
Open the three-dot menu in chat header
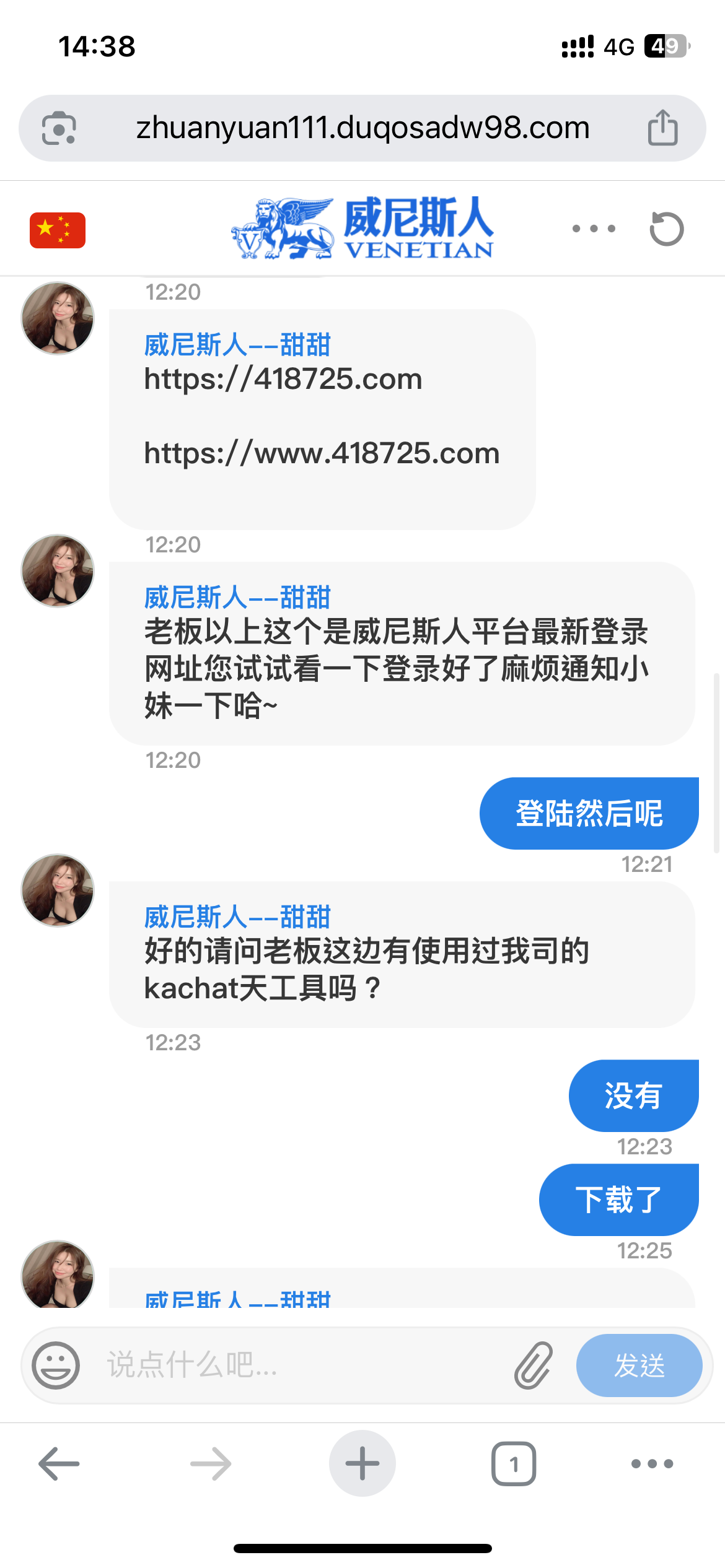click(594, 229)
